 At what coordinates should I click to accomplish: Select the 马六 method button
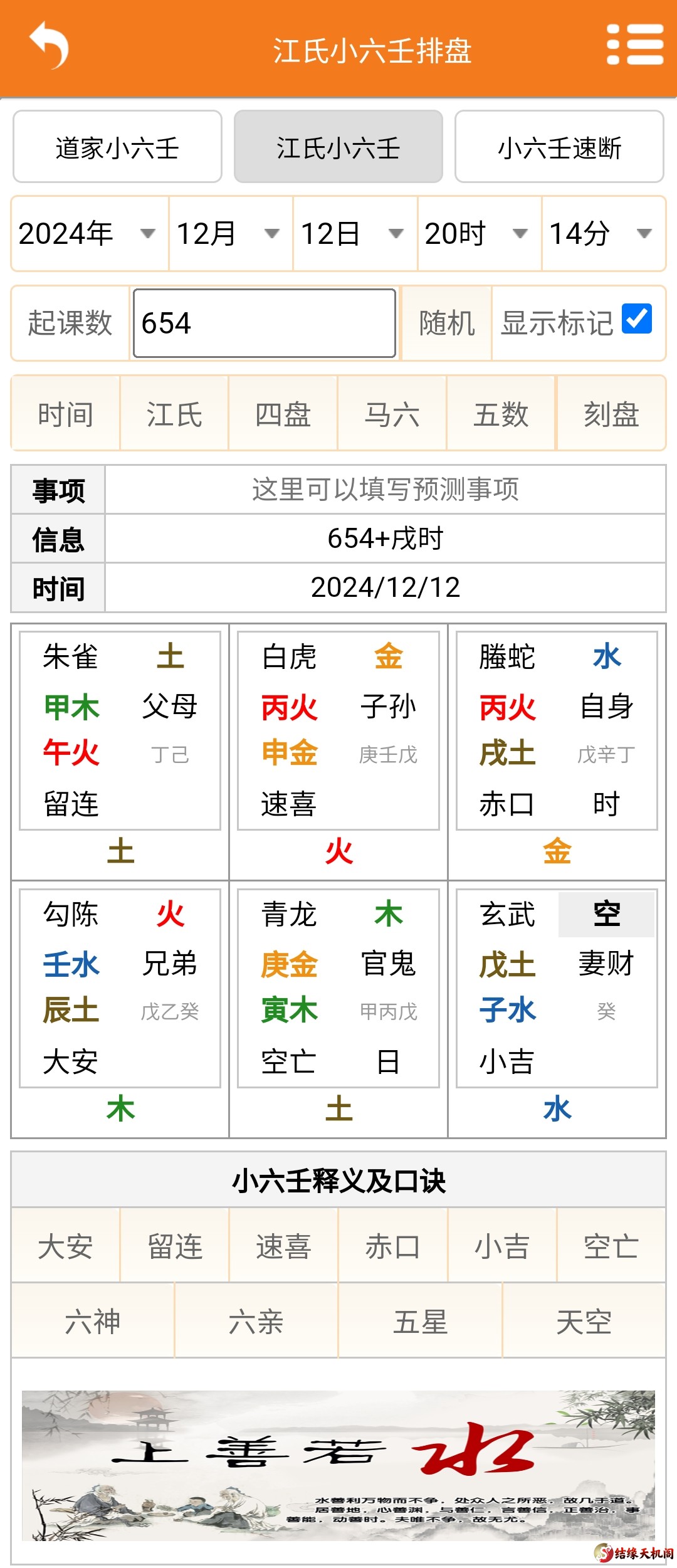pyautogui.click(x=392, y=414)
